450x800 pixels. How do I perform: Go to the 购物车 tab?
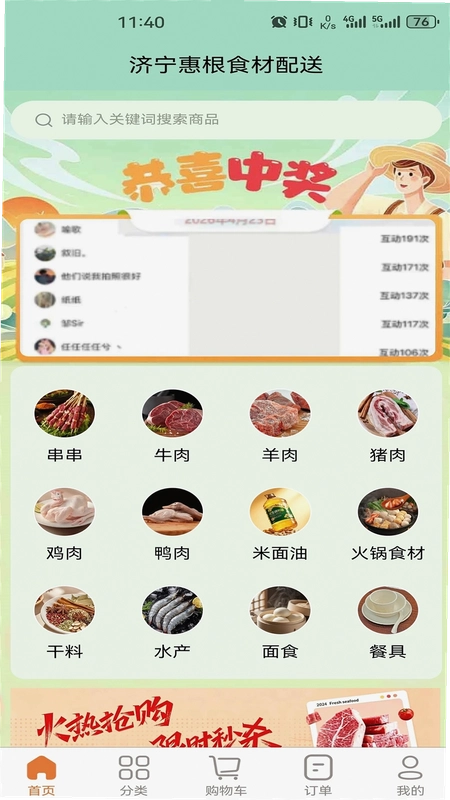pos(226,776)
